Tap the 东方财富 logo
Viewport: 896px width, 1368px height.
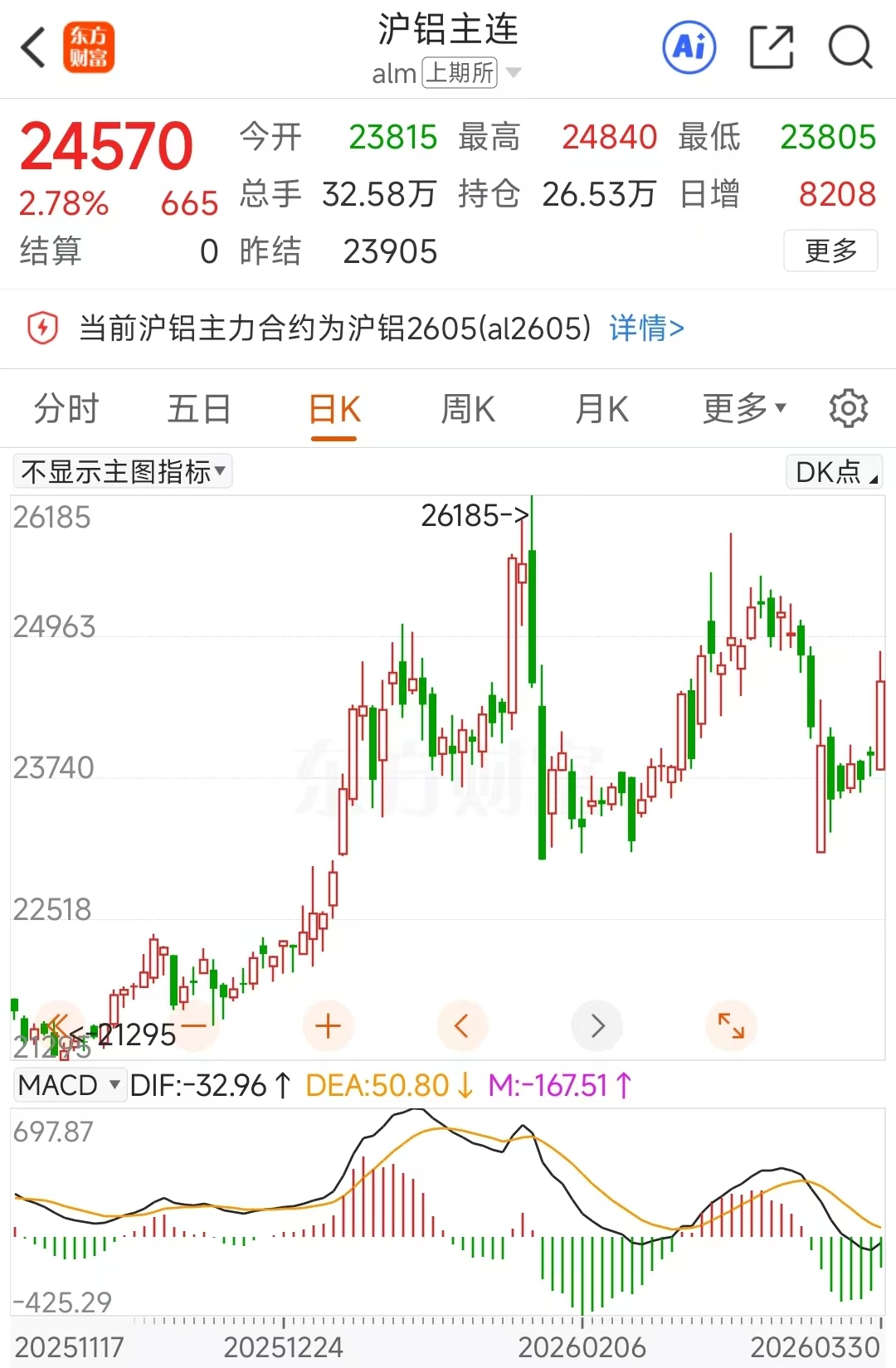(88, 47)
